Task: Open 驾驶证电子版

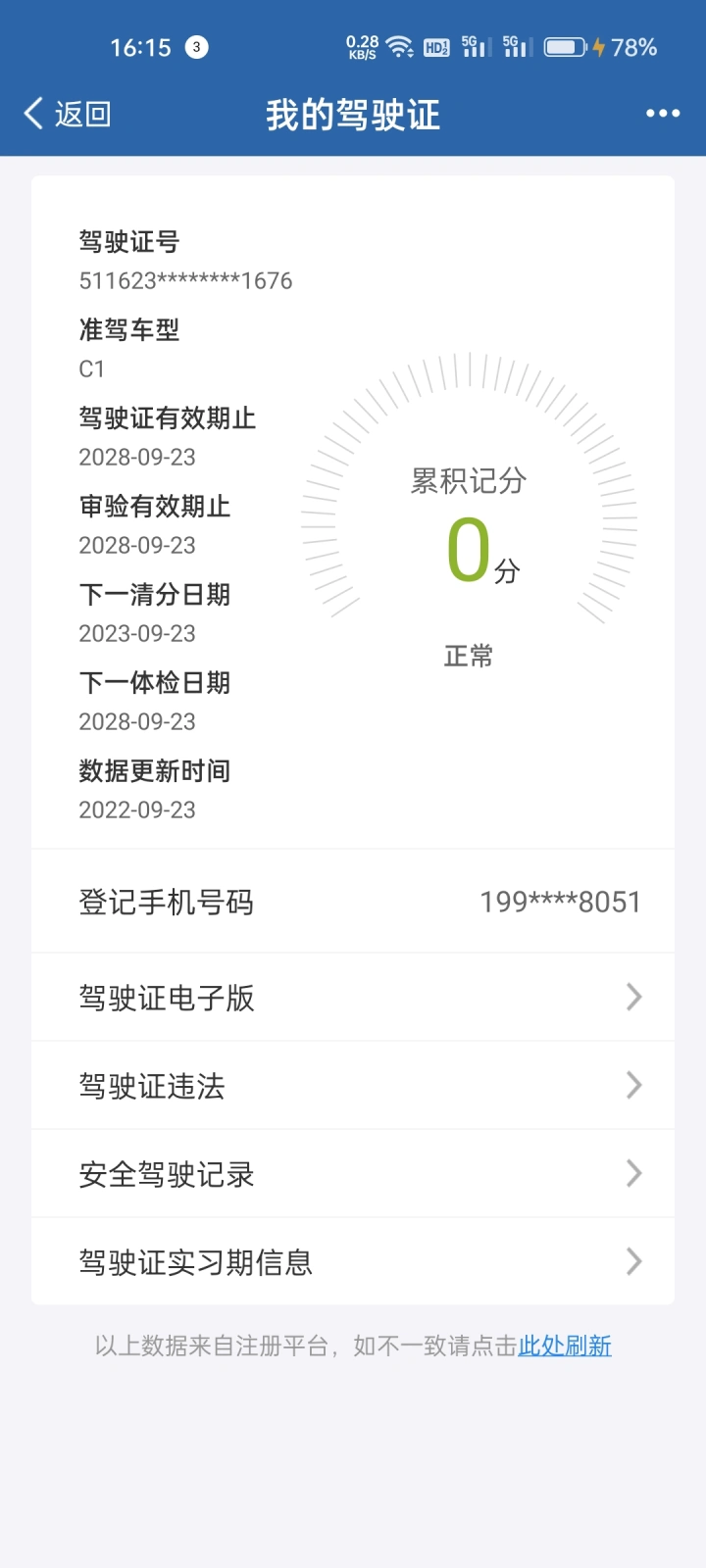Action: pos(353,997)
